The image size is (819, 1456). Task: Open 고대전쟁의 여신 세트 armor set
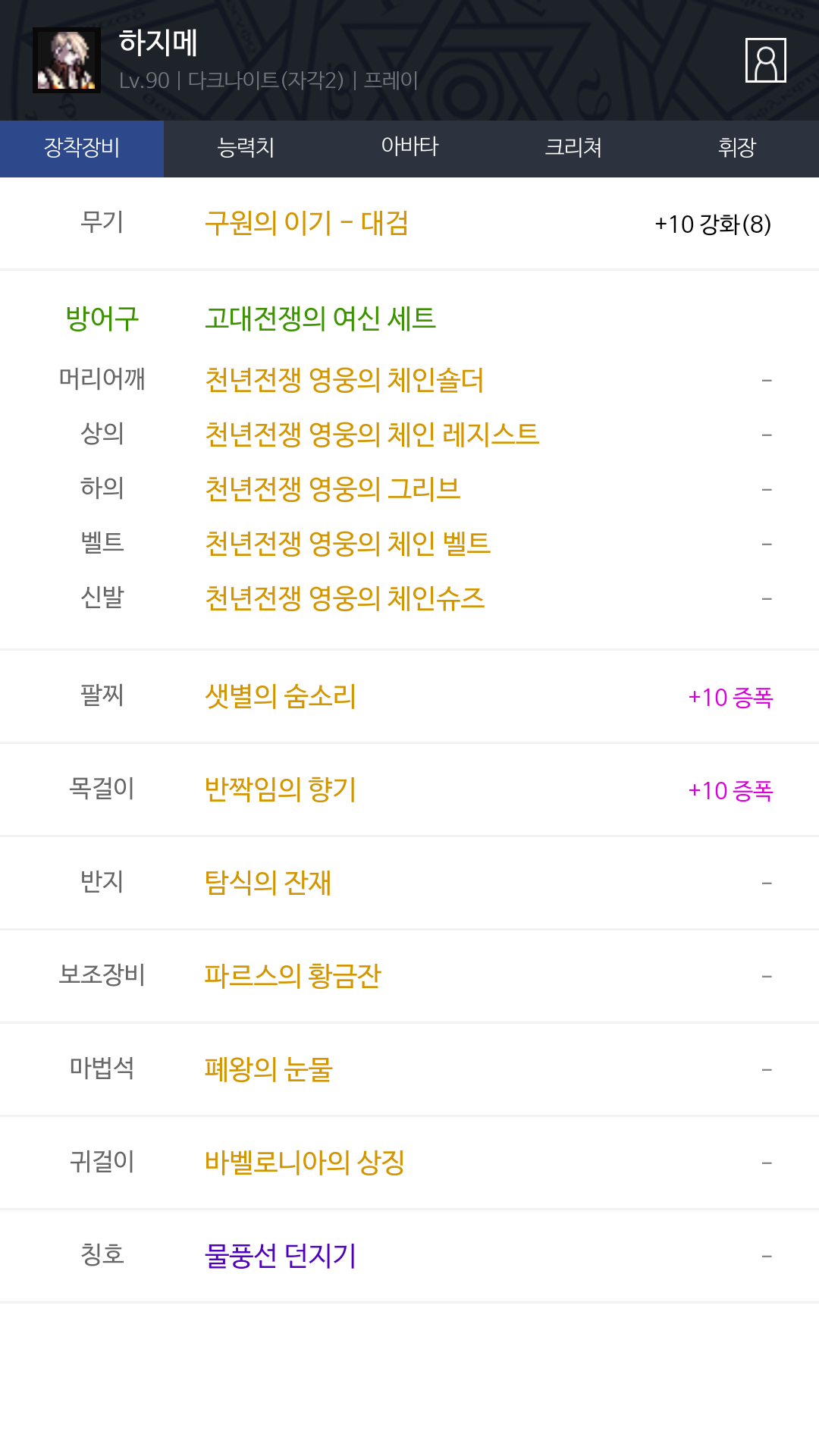320,318
